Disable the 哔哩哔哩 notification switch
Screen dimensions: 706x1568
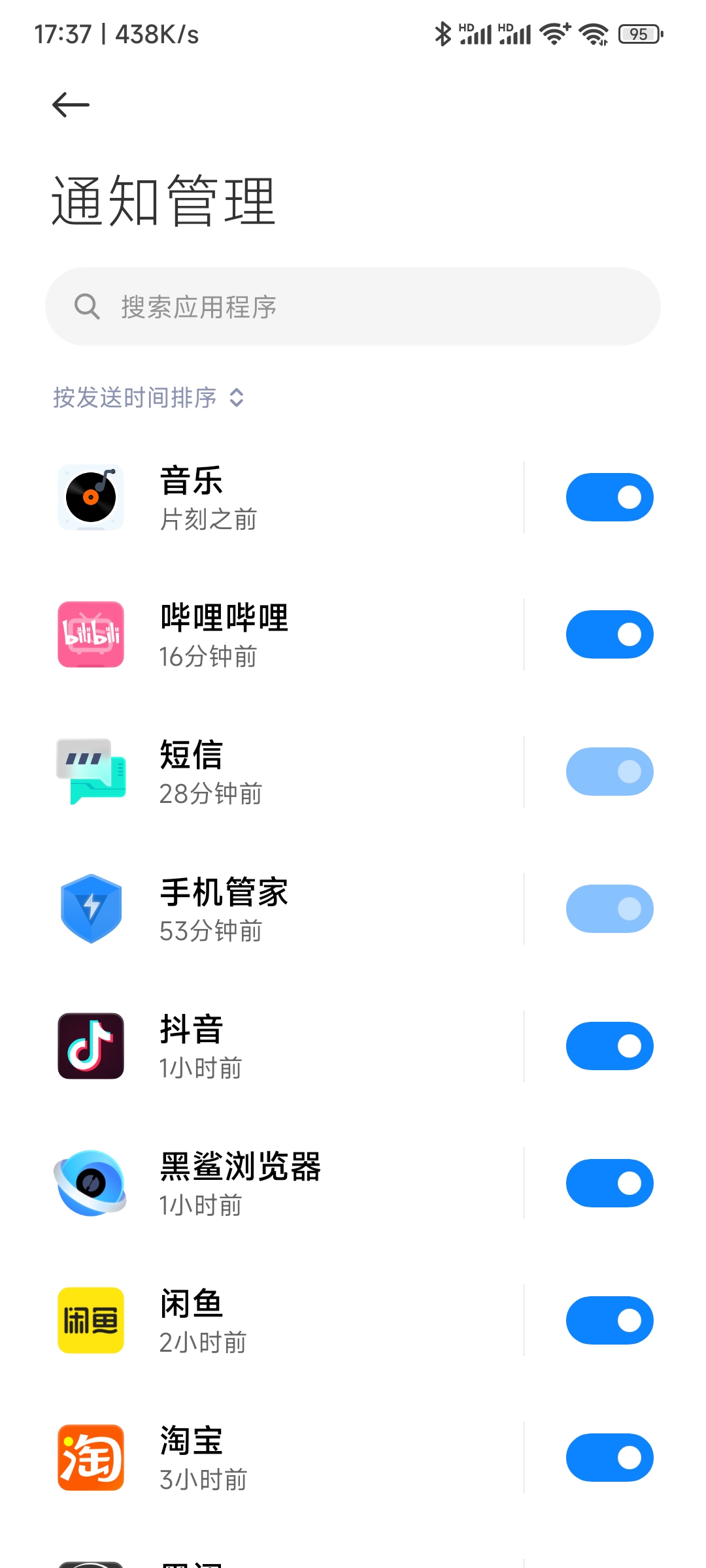pos(609,634)
